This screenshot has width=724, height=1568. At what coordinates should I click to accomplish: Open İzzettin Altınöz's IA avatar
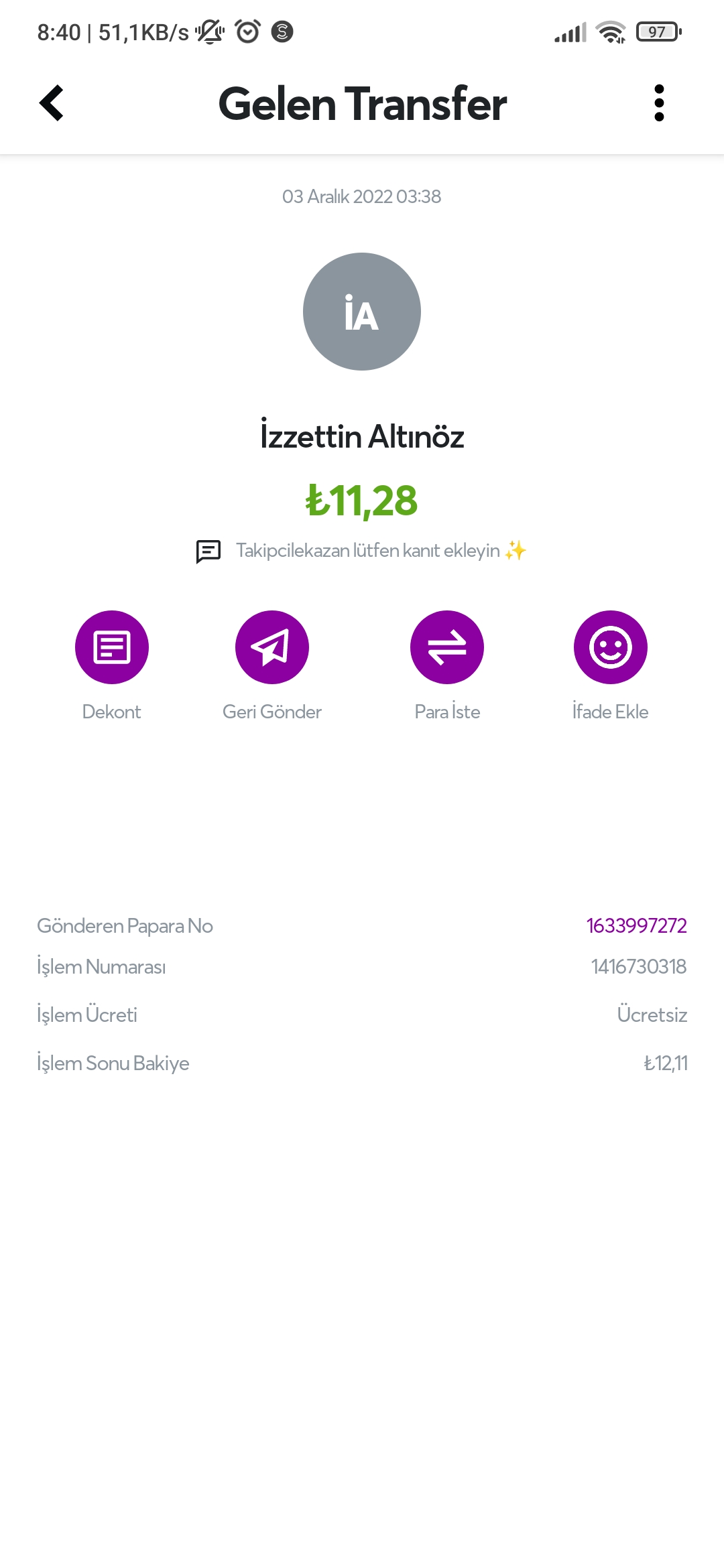362,312
